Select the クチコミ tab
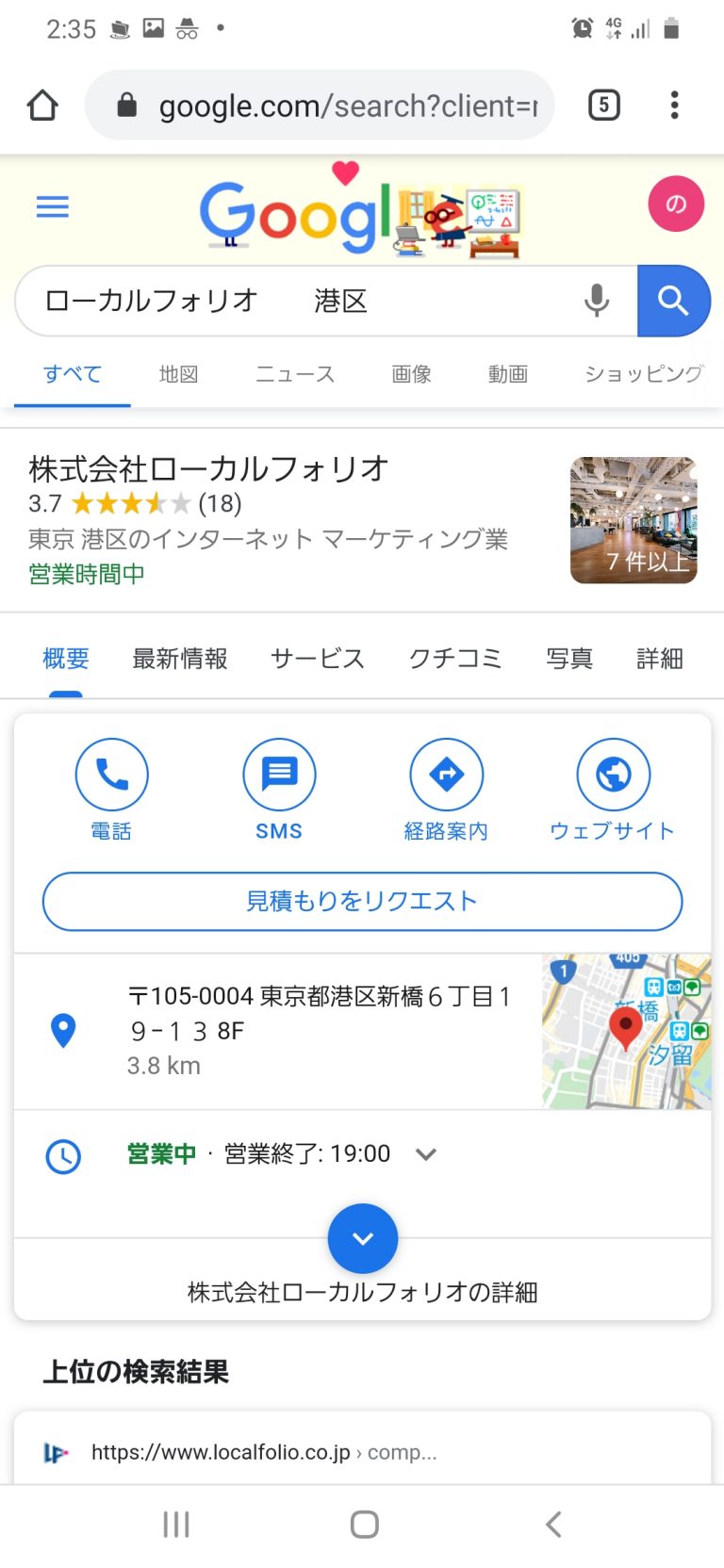This screenshot has height=1568, width=724. 455,658
